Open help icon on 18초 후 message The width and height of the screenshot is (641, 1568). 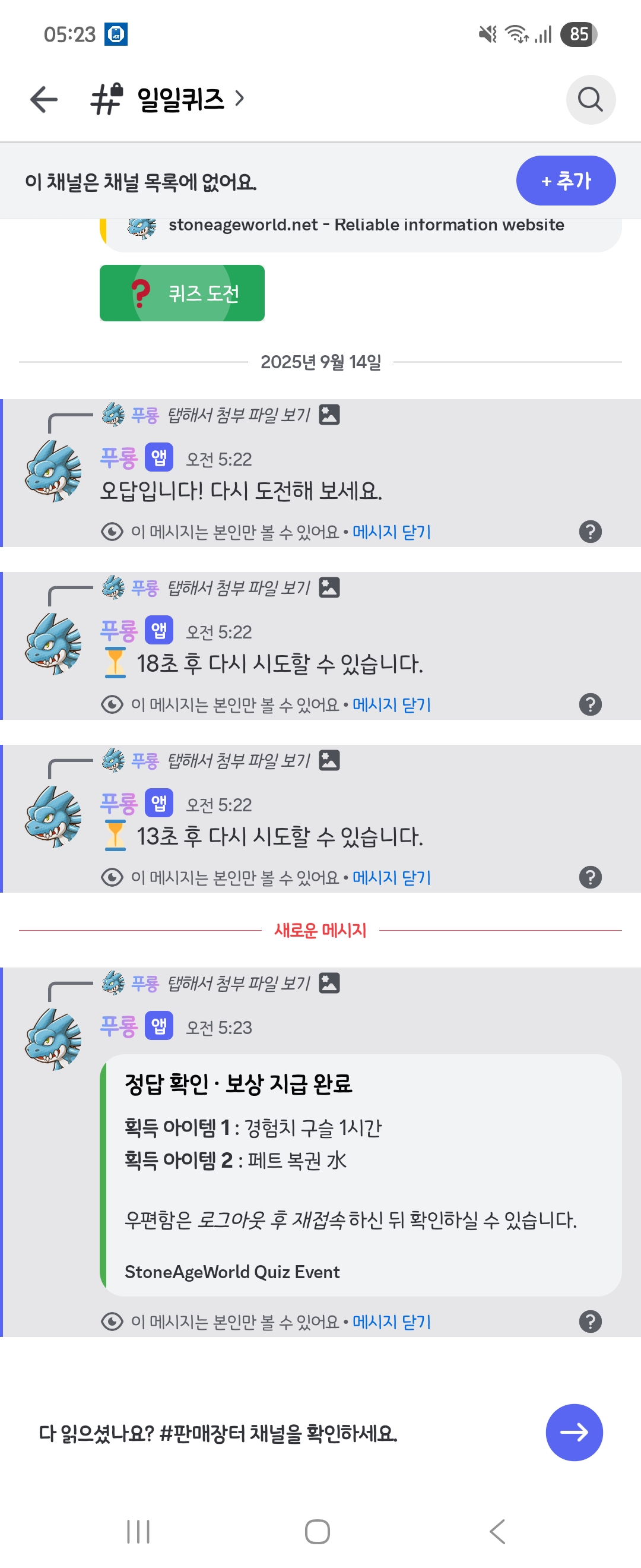tap(590, 705)
